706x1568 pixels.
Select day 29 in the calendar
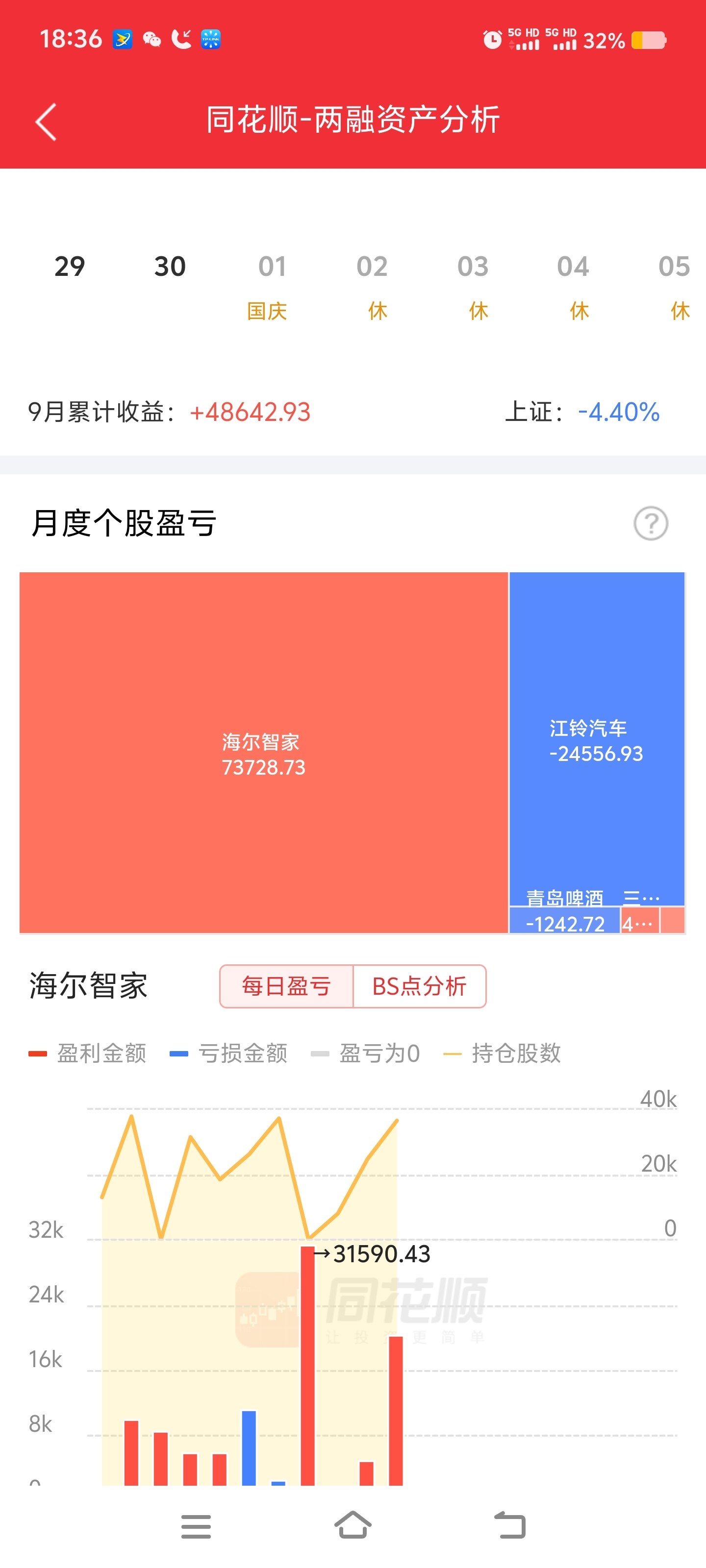(70, 267)
